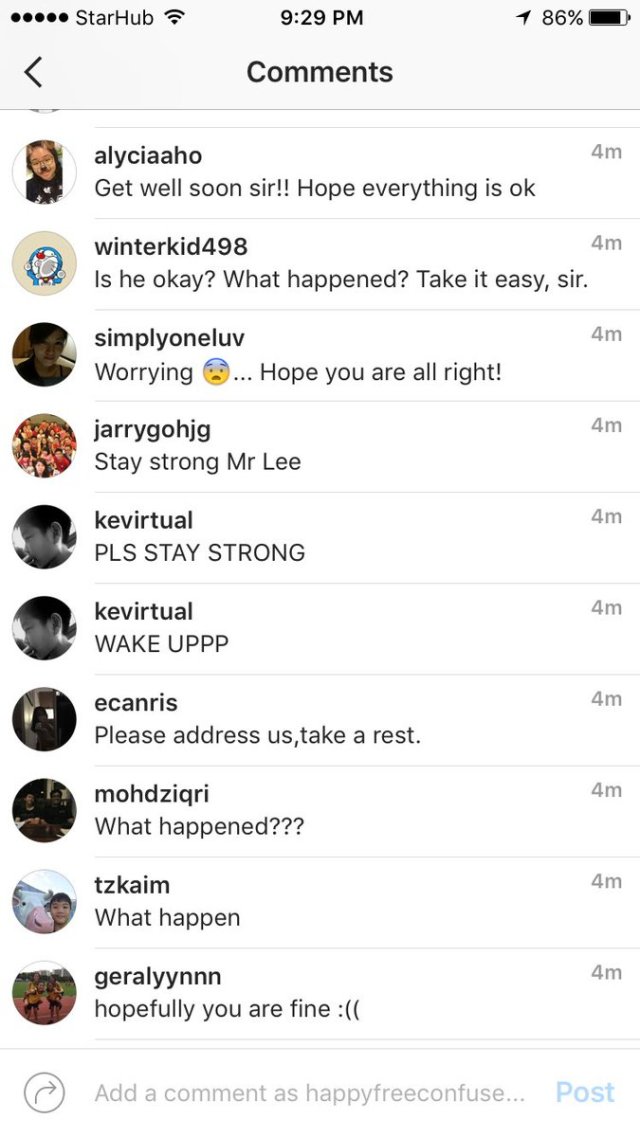Tap kevirtual's name on PLS STAY STRONG comment

point(143,520)
